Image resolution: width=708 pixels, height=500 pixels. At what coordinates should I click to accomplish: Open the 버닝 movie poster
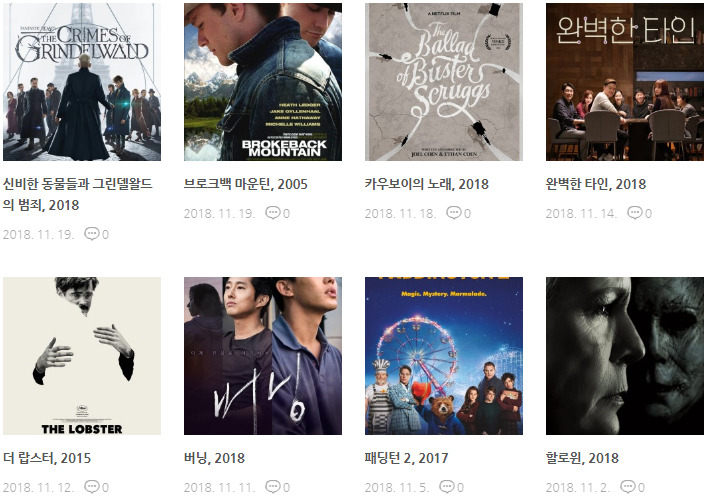pos(263,356)
